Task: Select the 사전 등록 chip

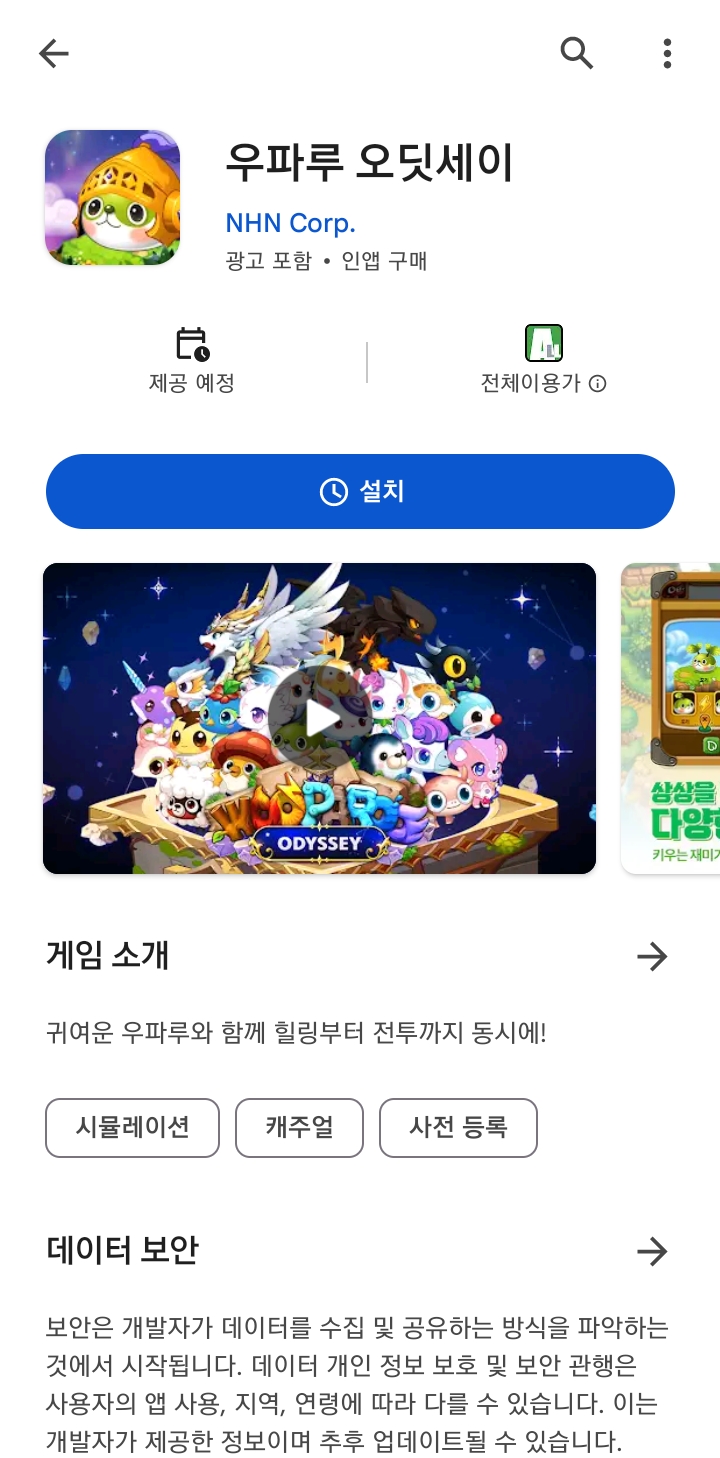Action: coord(458,1128)
